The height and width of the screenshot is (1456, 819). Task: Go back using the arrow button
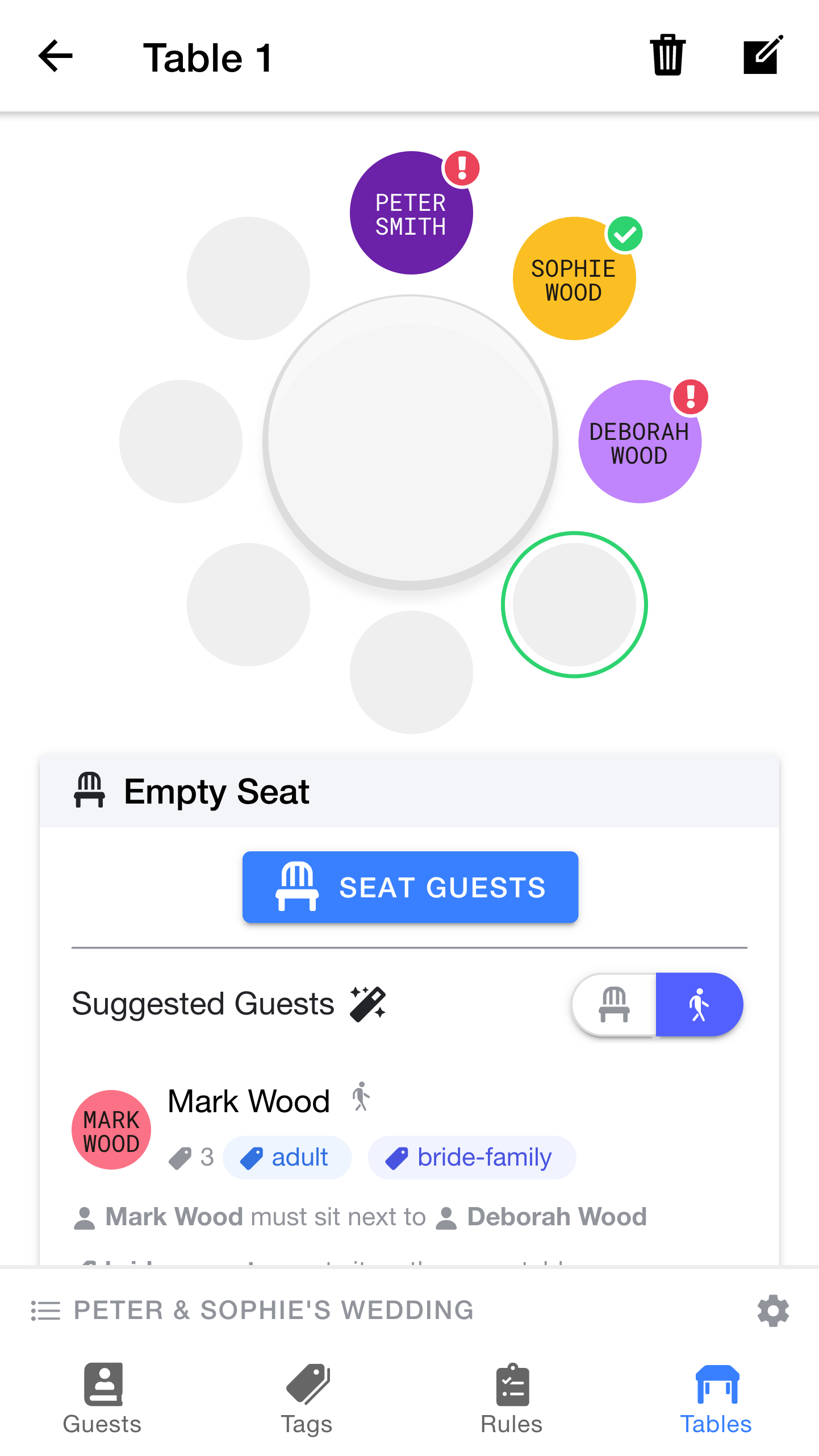(55, 55)
